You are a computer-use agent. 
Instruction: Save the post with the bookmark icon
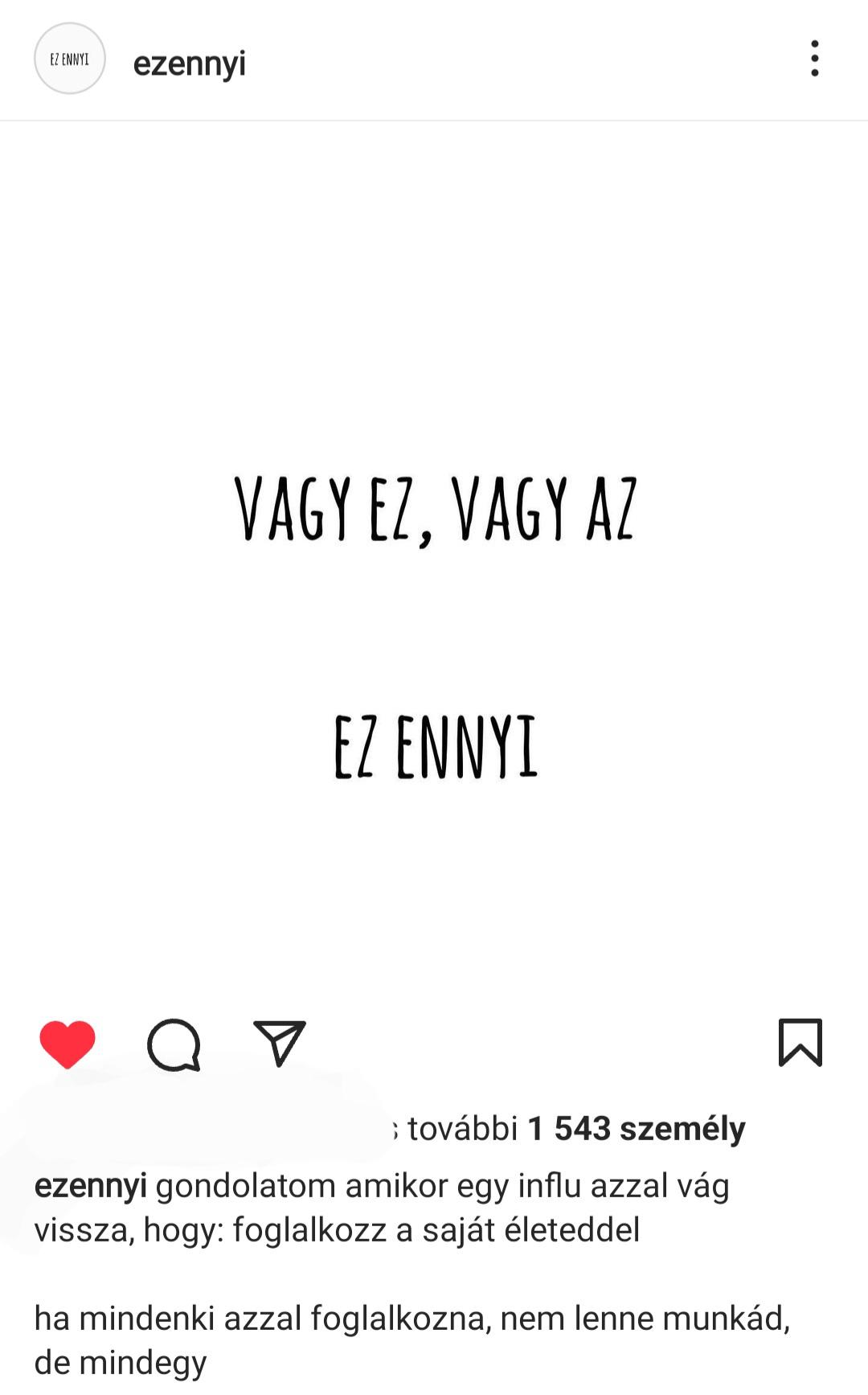coord(800,1043)
